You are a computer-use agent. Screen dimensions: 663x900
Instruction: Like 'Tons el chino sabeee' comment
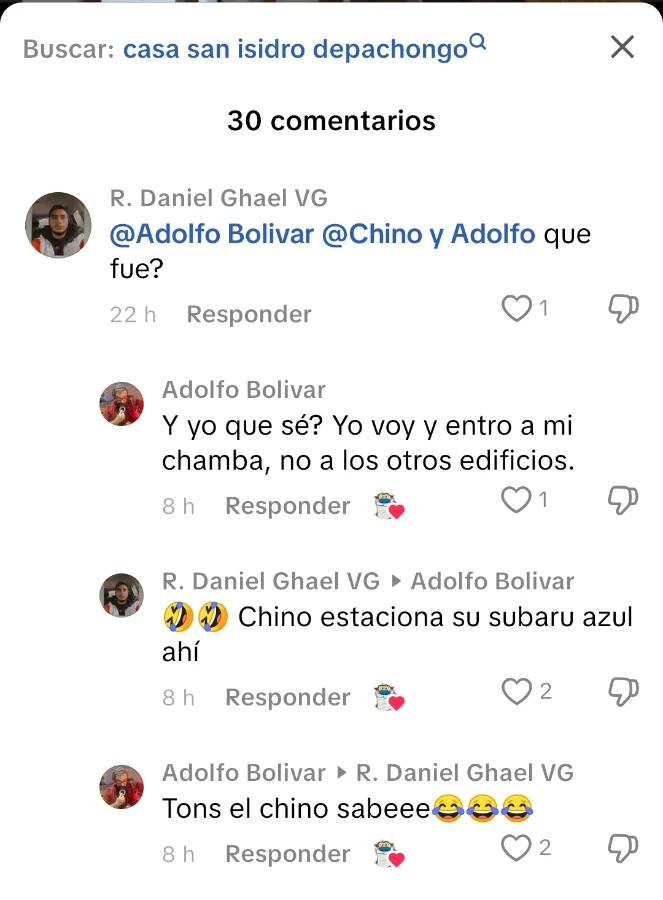tap(516, 849)
